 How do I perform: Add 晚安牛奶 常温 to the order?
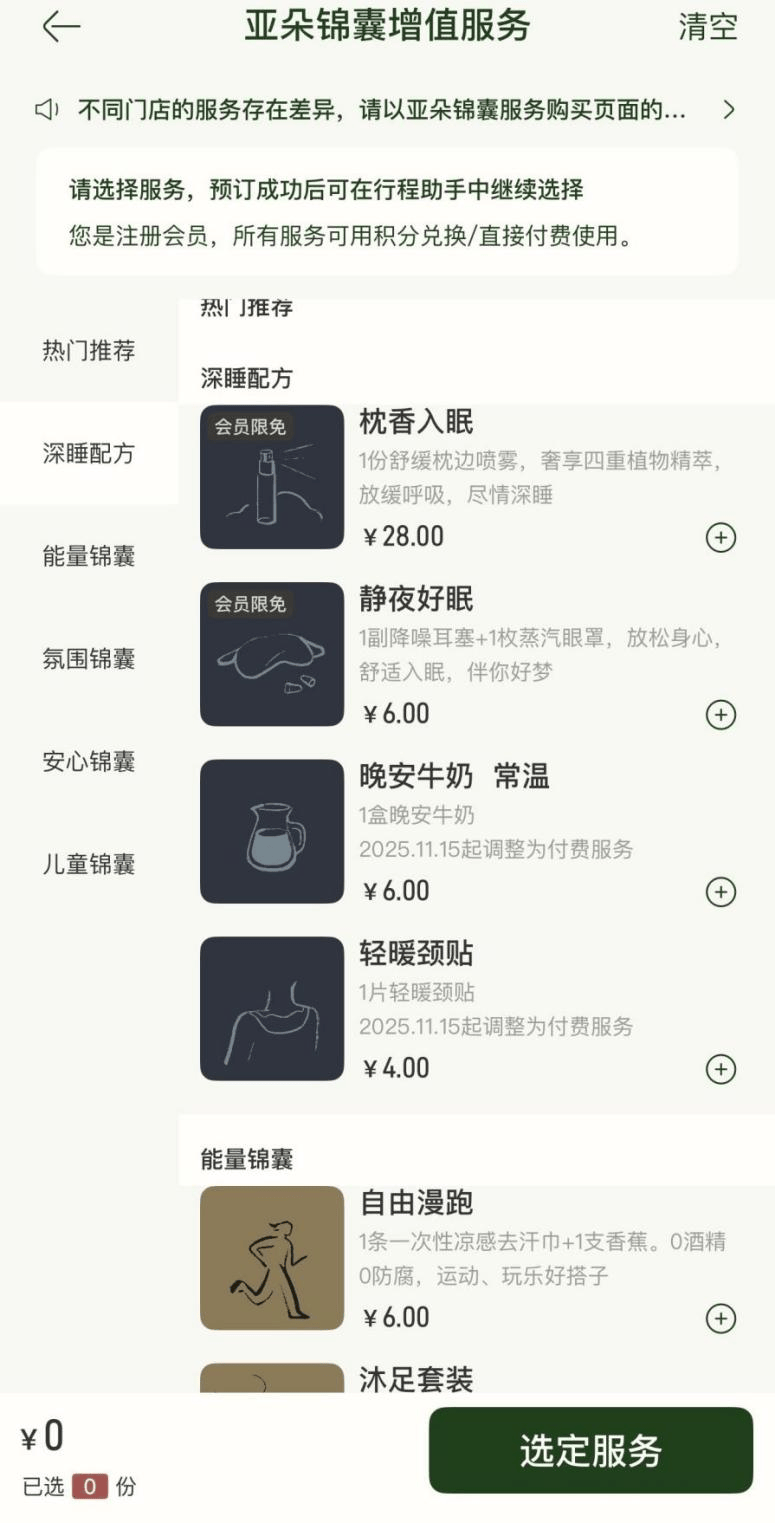tap(720, 892)
